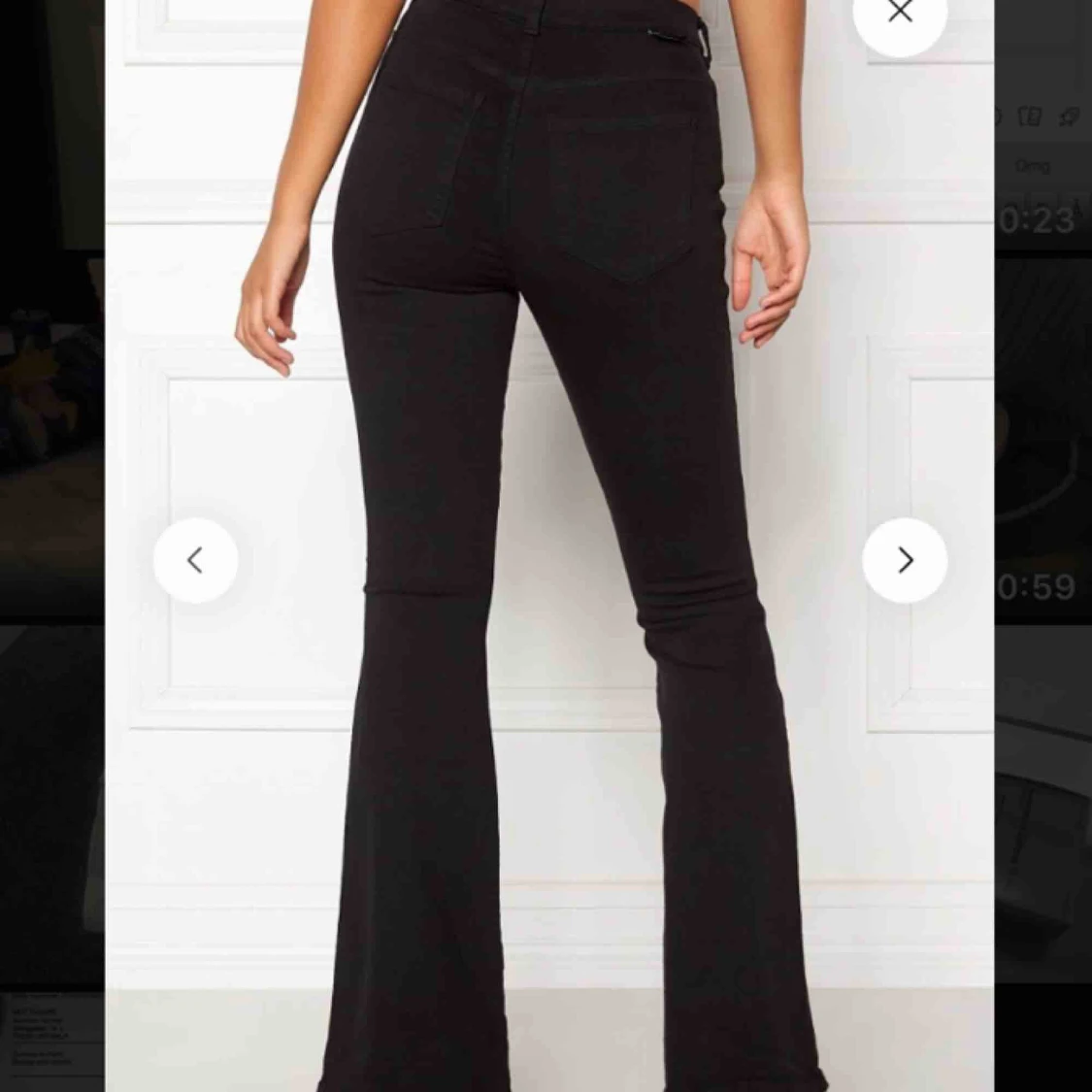Show the next product photo
Screen dimensions: 1092x1092
(905, 560)
